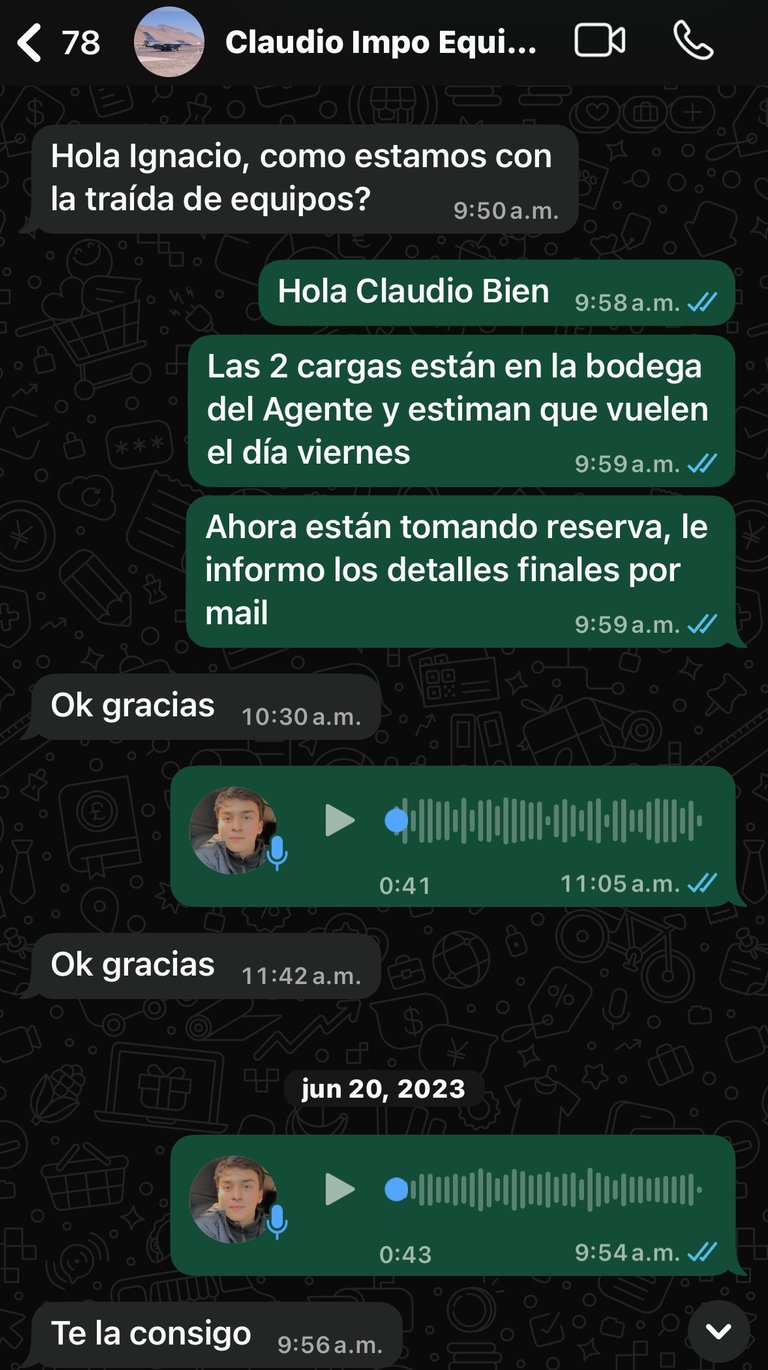Jump to the latest messages arrow
This screenshot has height=1370, width=768.
[x=718, y=1330]
